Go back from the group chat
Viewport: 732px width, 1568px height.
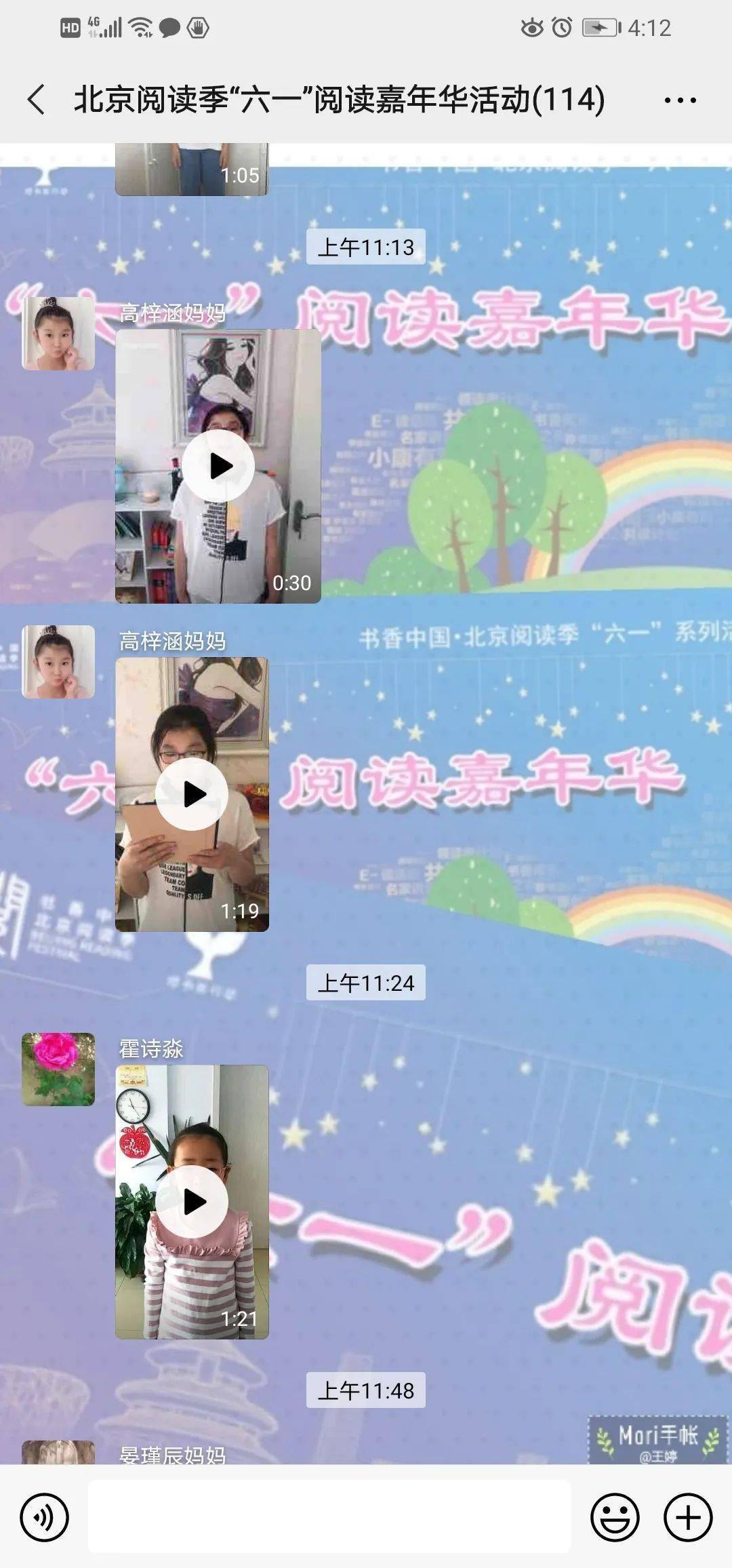click(37, 100)
